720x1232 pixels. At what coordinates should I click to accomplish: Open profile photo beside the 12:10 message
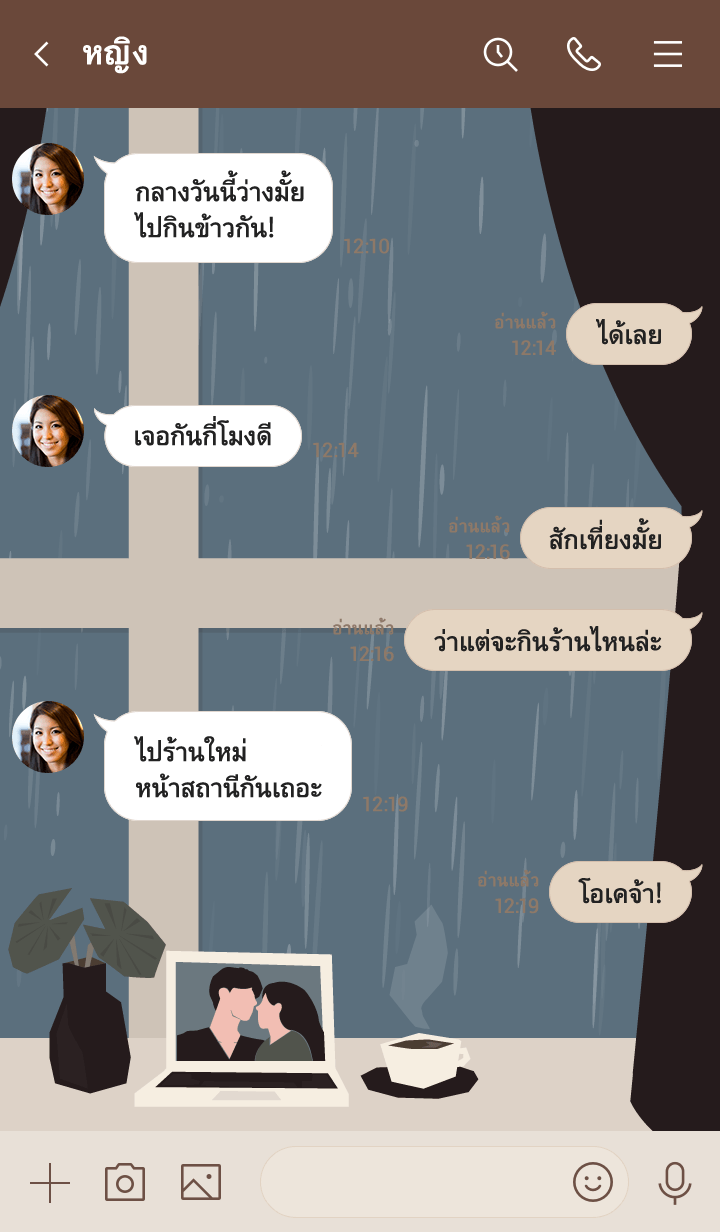pos(48,179)
